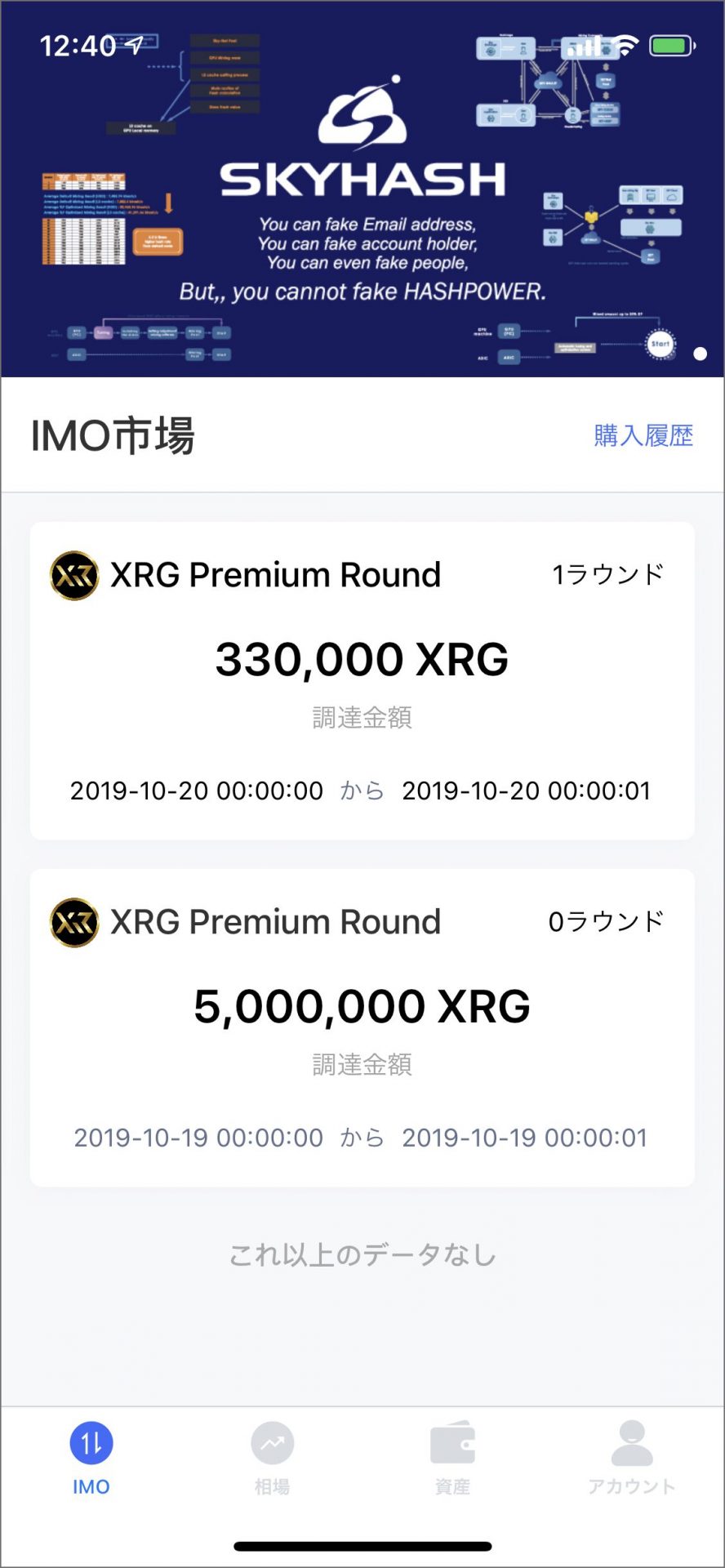Tap the banner page indicator dot
This screenshot has height=1568, width=725.
(x=700, y=354)
